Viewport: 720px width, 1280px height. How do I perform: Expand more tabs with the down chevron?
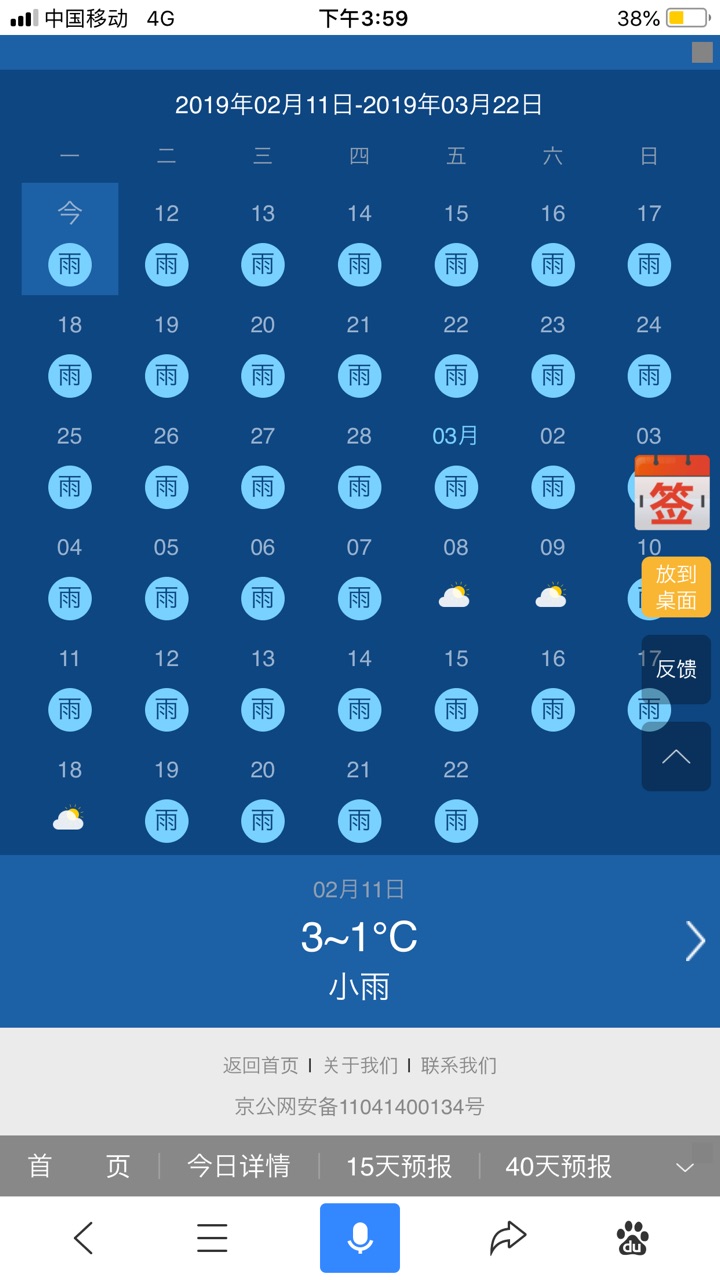(685, 1167)
